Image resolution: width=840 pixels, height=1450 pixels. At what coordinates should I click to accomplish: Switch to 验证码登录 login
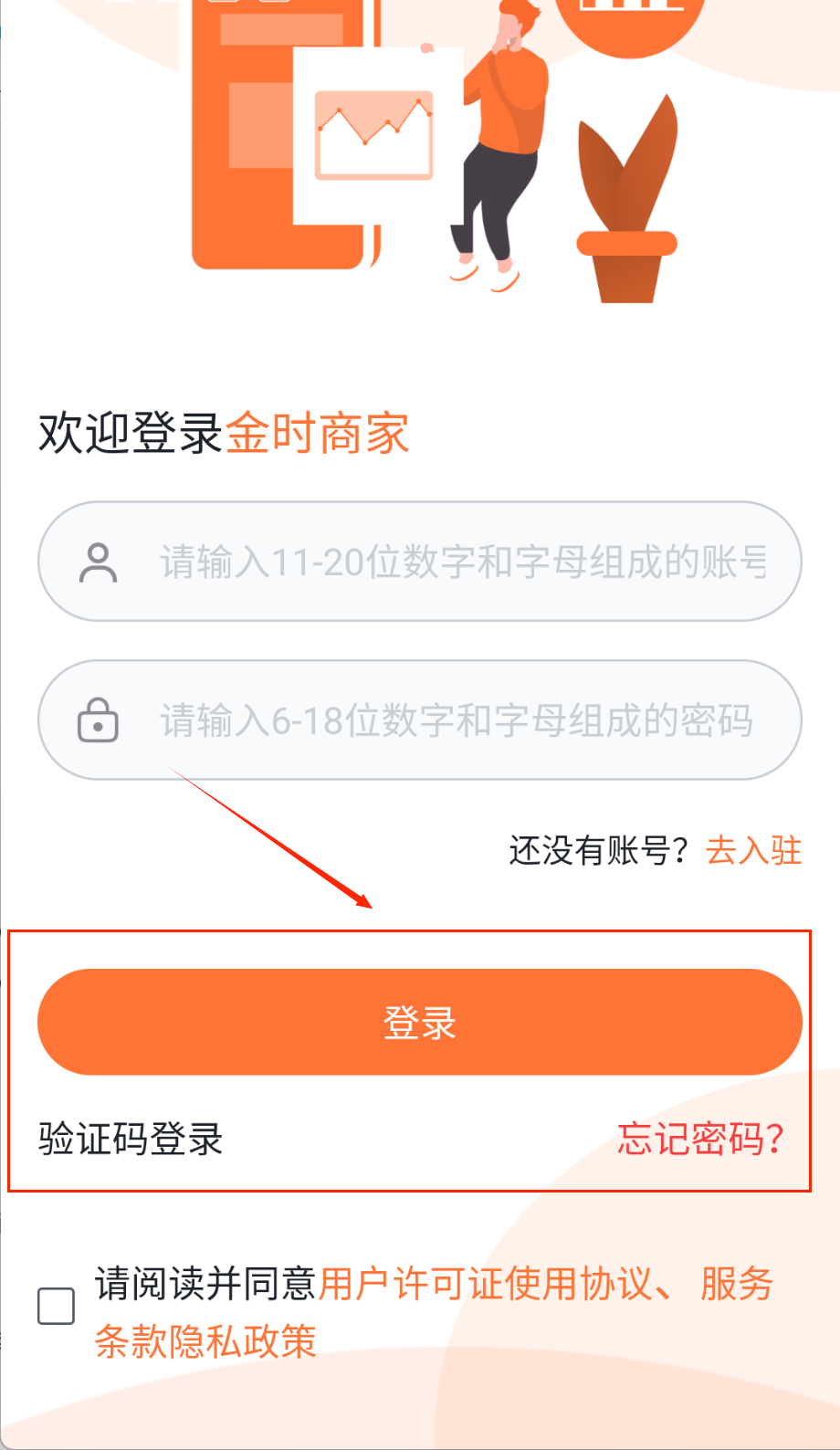point(131,1140)
